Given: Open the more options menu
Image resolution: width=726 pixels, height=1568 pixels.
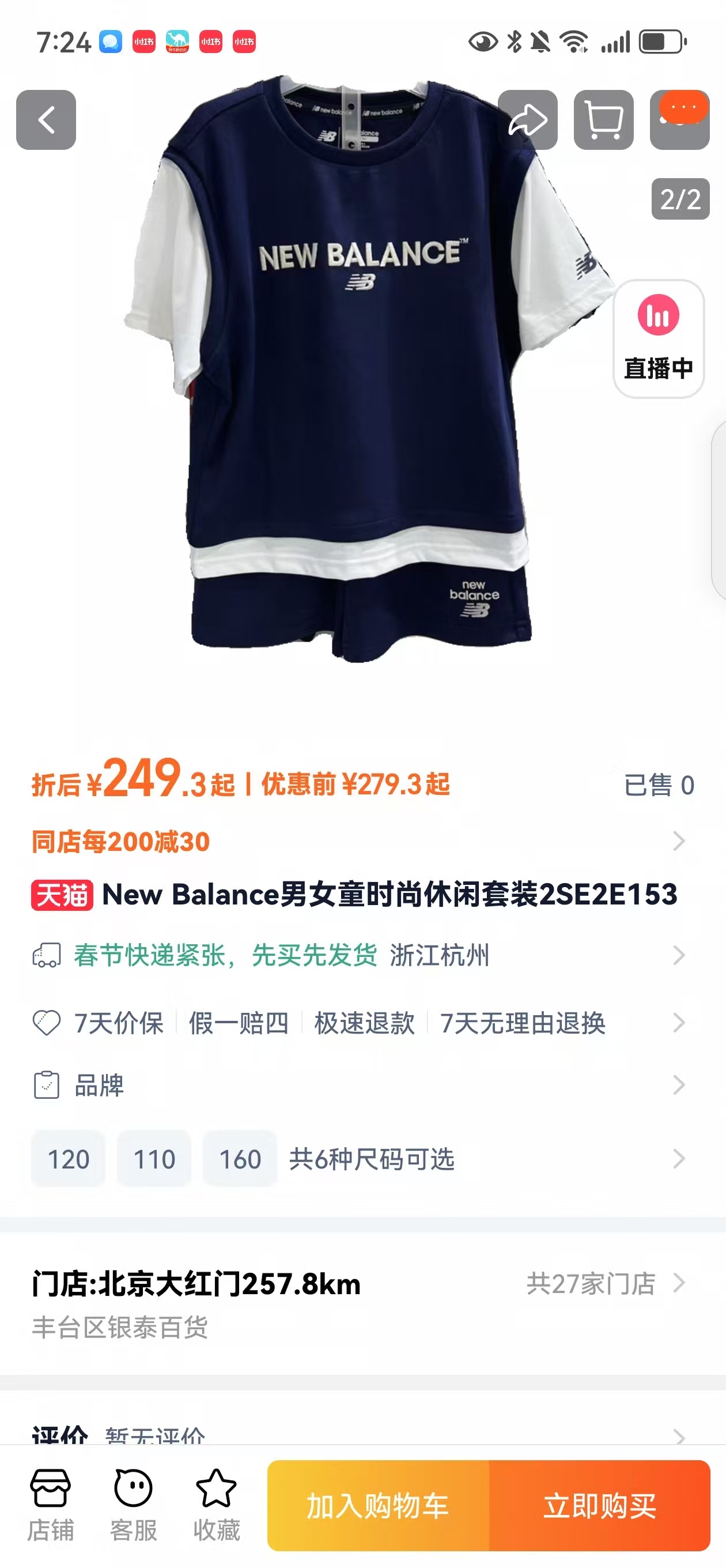Looking at the screenshot, I should click(679, 120).
